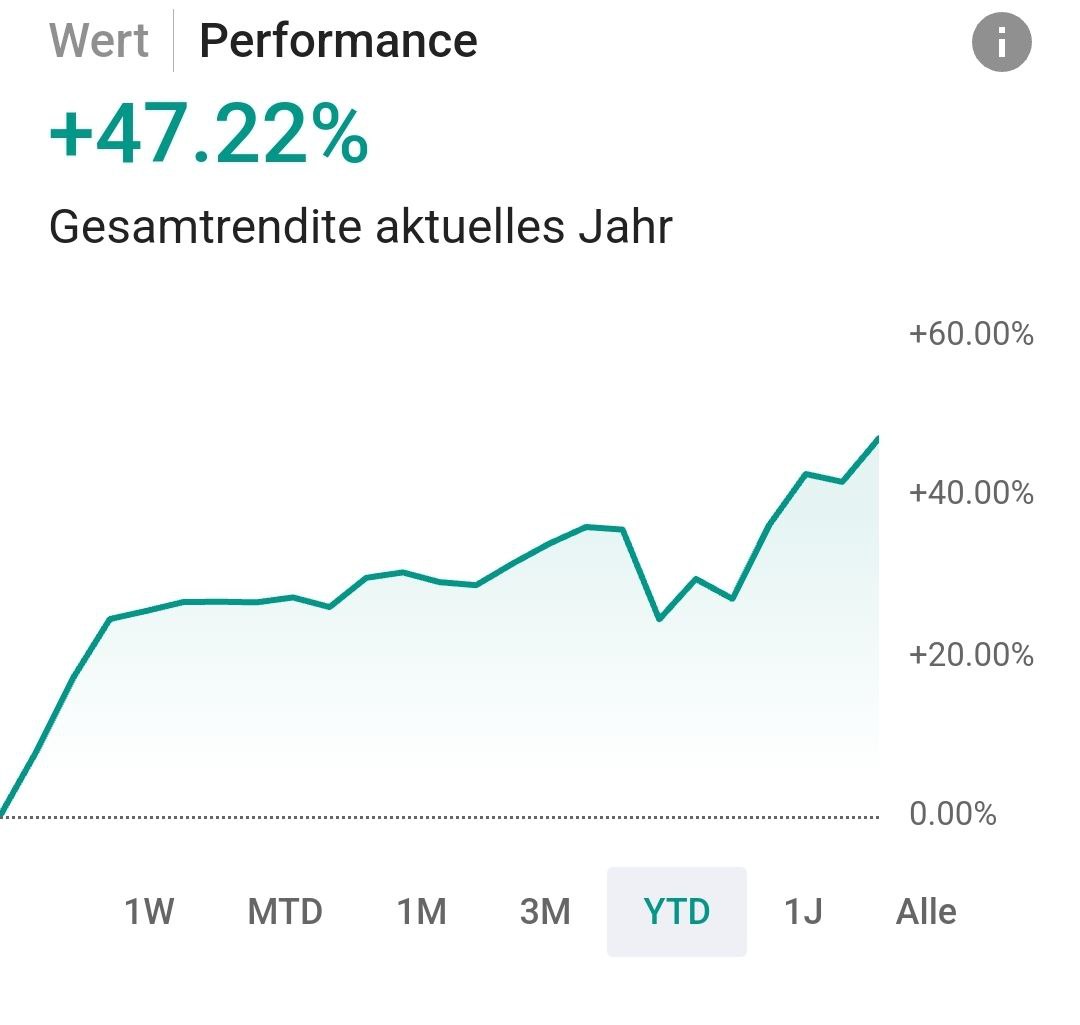Select the MTD period
This screenshot has height=1025, width=1080.
point(285,911)
